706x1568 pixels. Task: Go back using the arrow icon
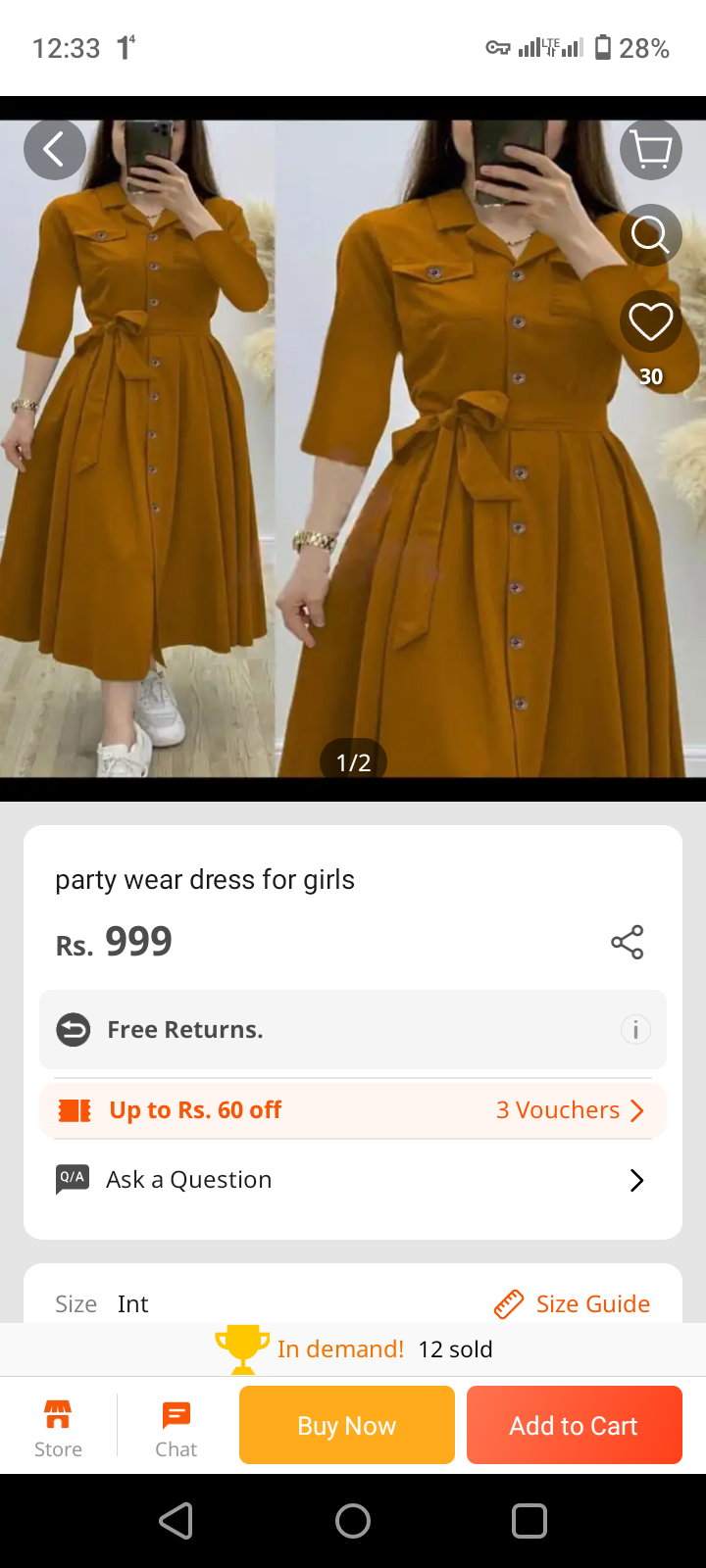click(55, 150)
